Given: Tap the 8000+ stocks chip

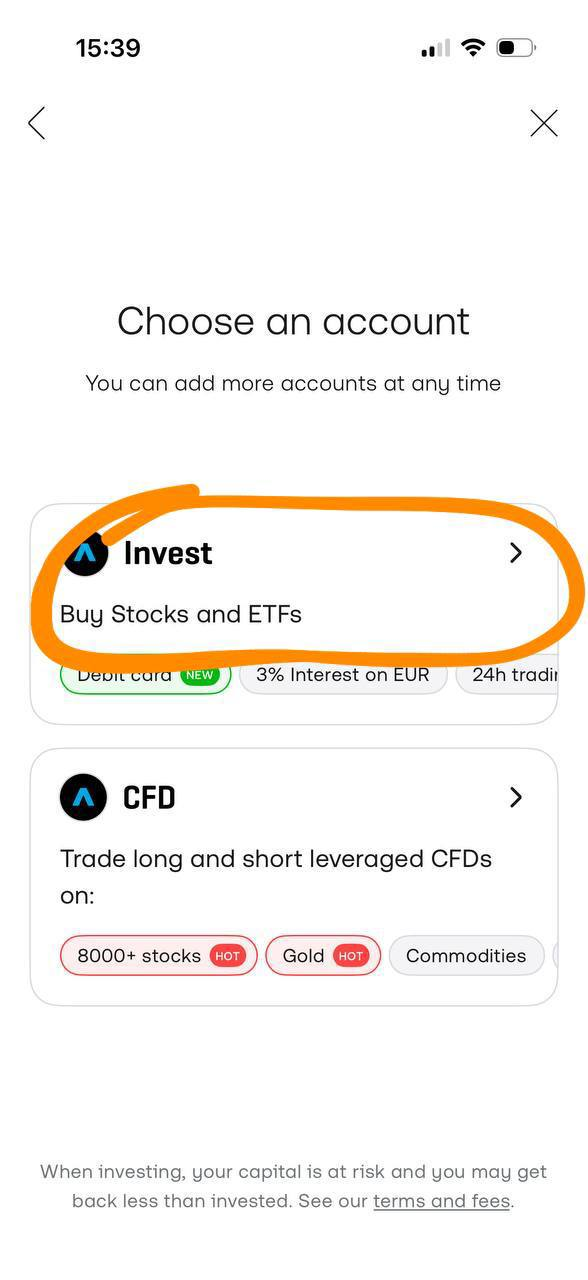Looking at the screenshot, I should tap(159, 956).
